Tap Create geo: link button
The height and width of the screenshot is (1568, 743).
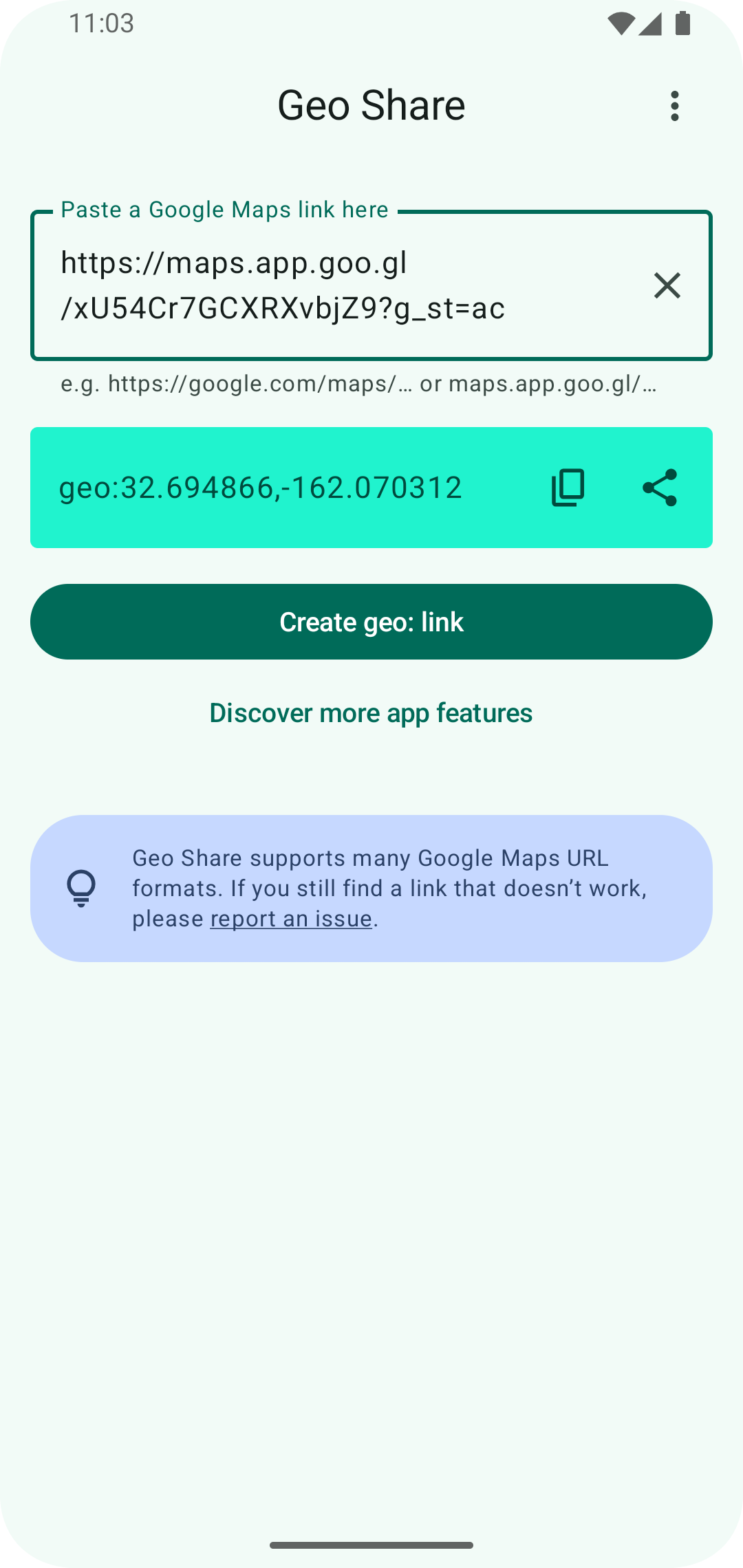[371, 622]
